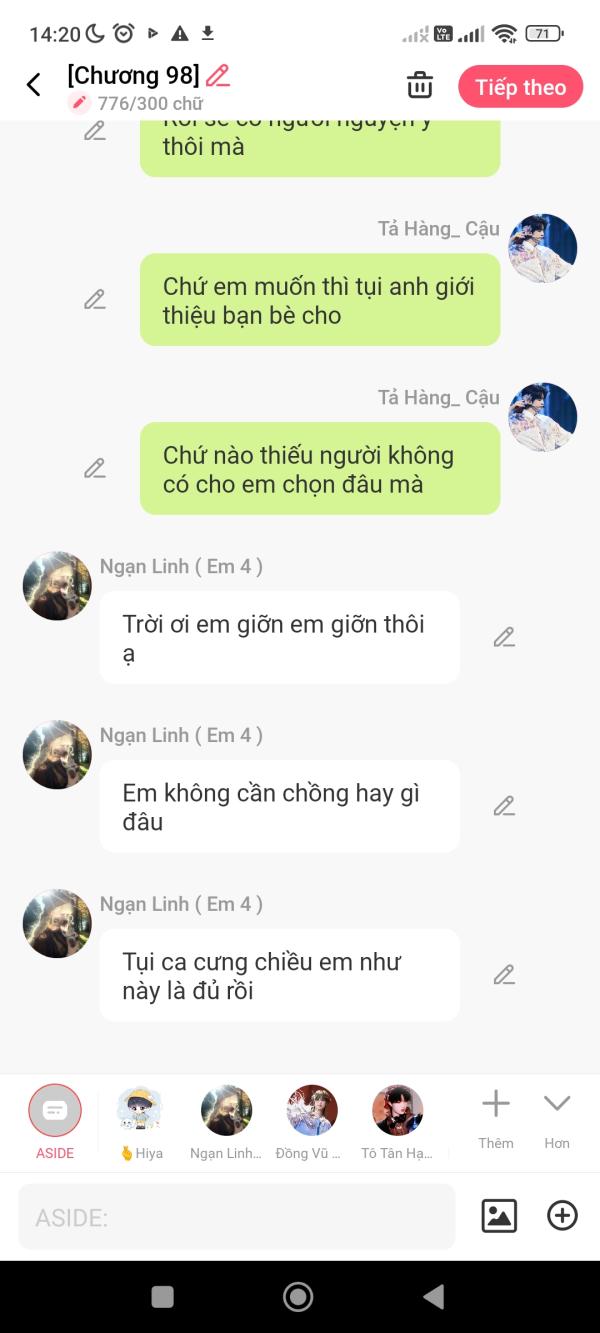Edit message 'Chứ nào thiếu người không có cho em chọn'
Screen dimensions: 600x1333
click(x=95, y=468)
